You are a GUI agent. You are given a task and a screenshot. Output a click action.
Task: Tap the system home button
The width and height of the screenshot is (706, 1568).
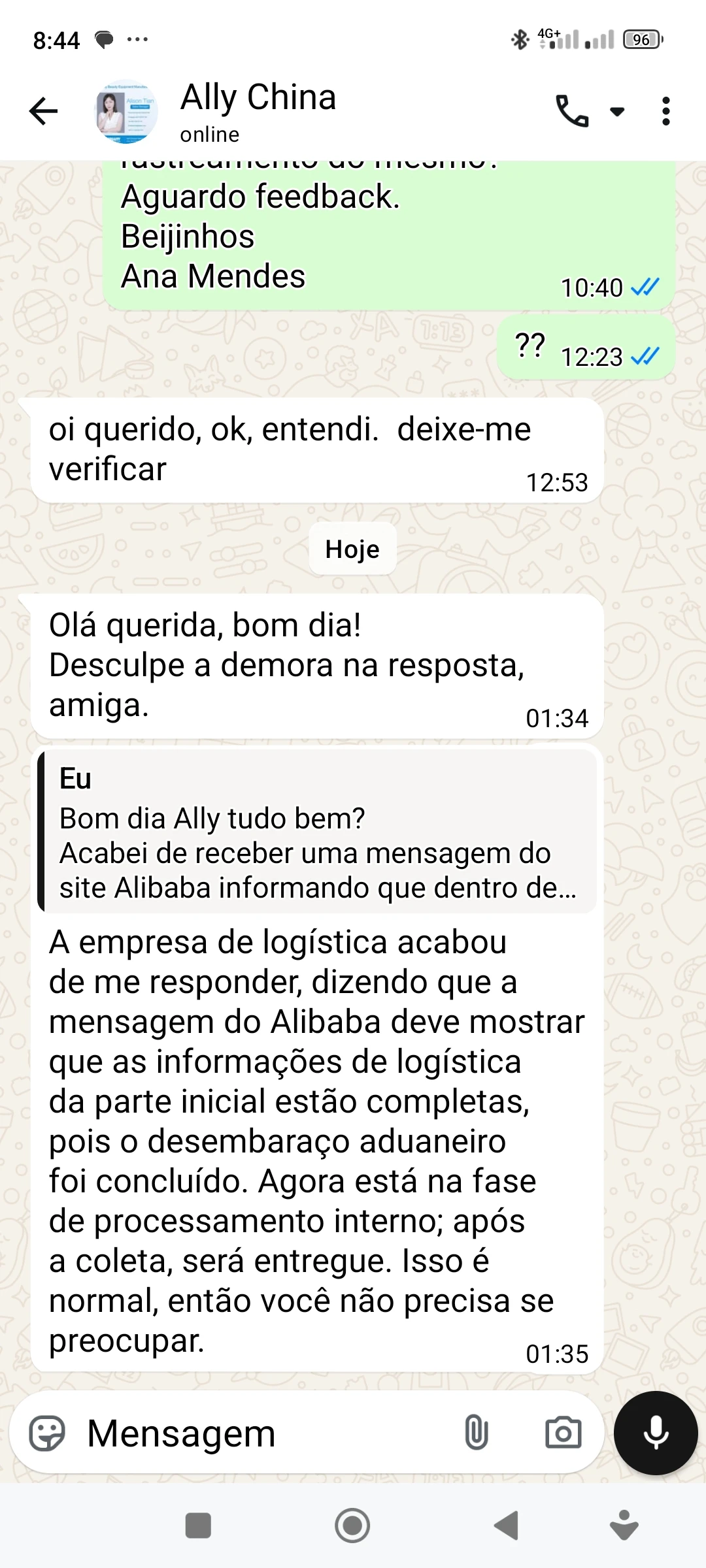[352, 1526]
